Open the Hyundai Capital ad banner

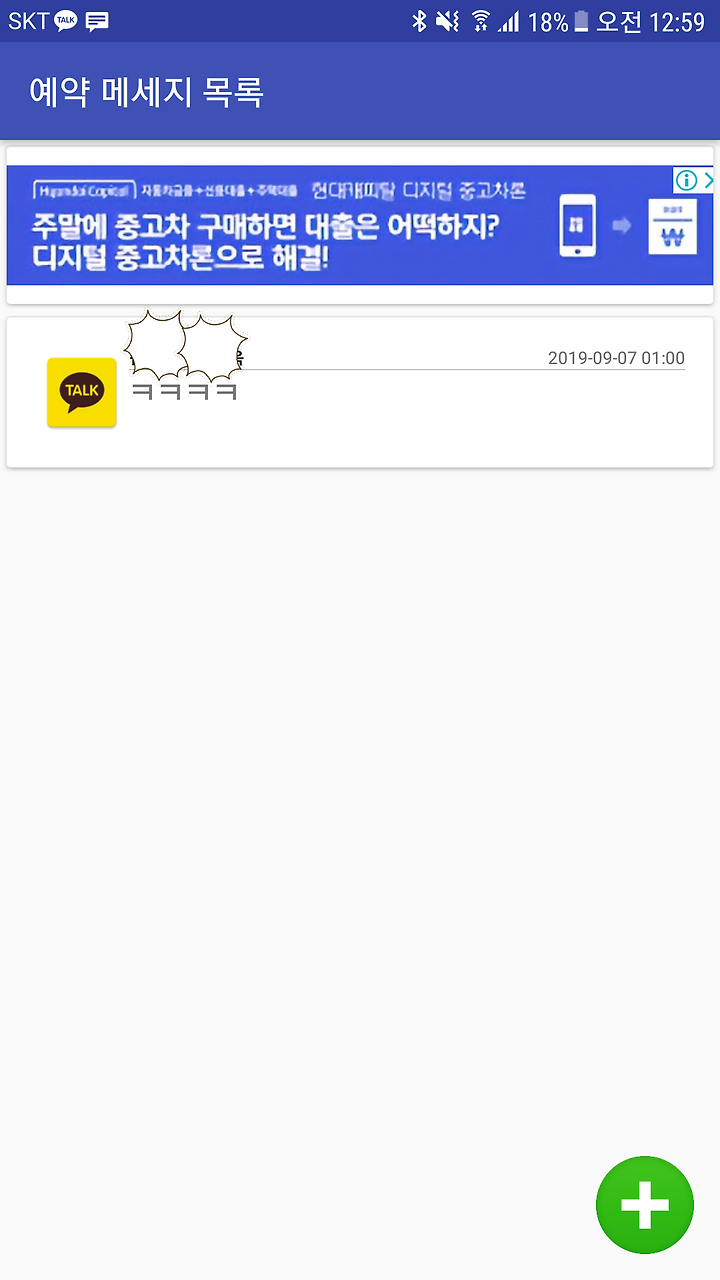[340, 225]
